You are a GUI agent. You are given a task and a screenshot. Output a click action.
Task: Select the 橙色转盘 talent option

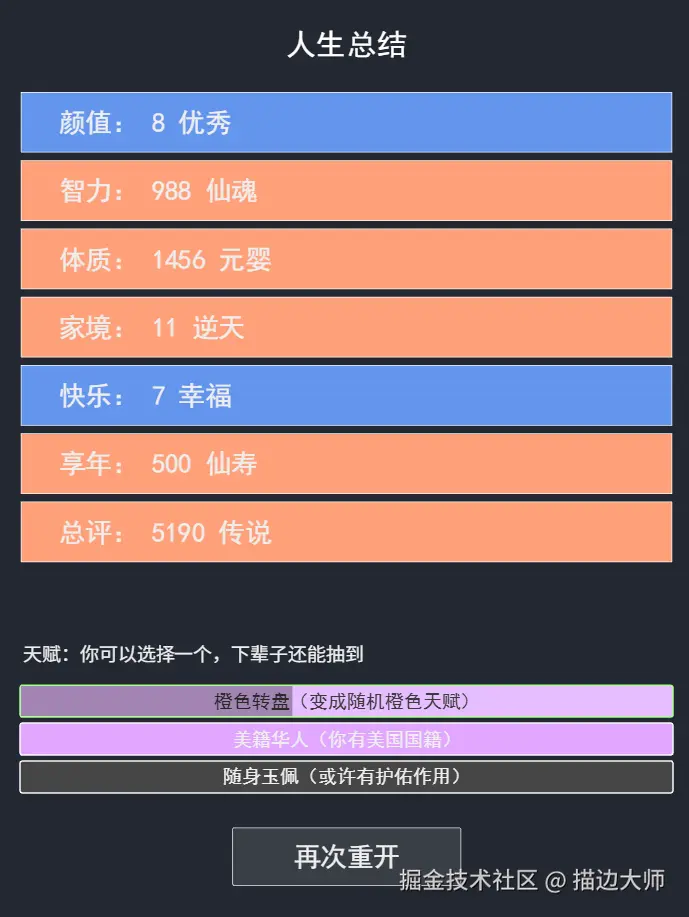(x=346, y=701)
